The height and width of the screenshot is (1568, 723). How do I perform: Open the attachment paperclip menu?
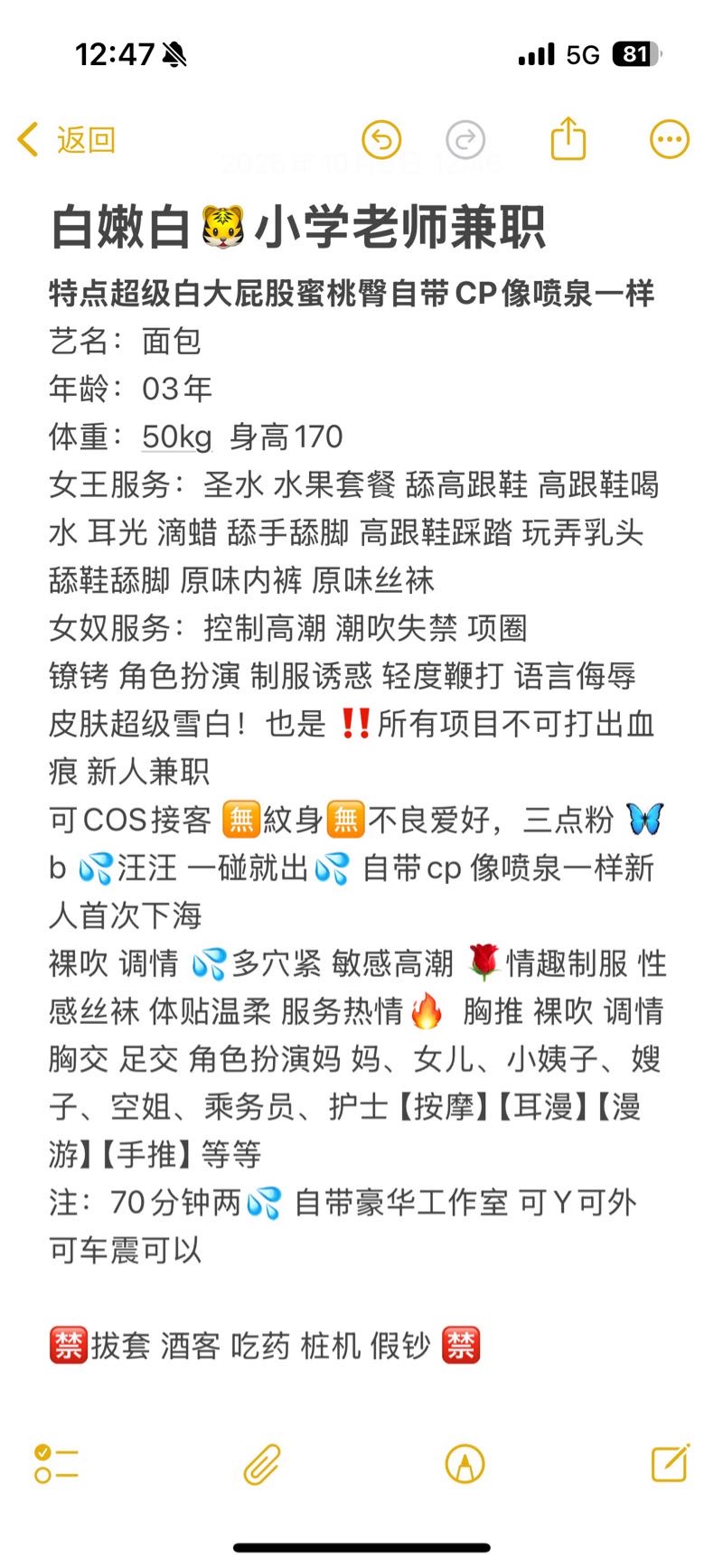pyautogui.click(x=261, y=1463)
